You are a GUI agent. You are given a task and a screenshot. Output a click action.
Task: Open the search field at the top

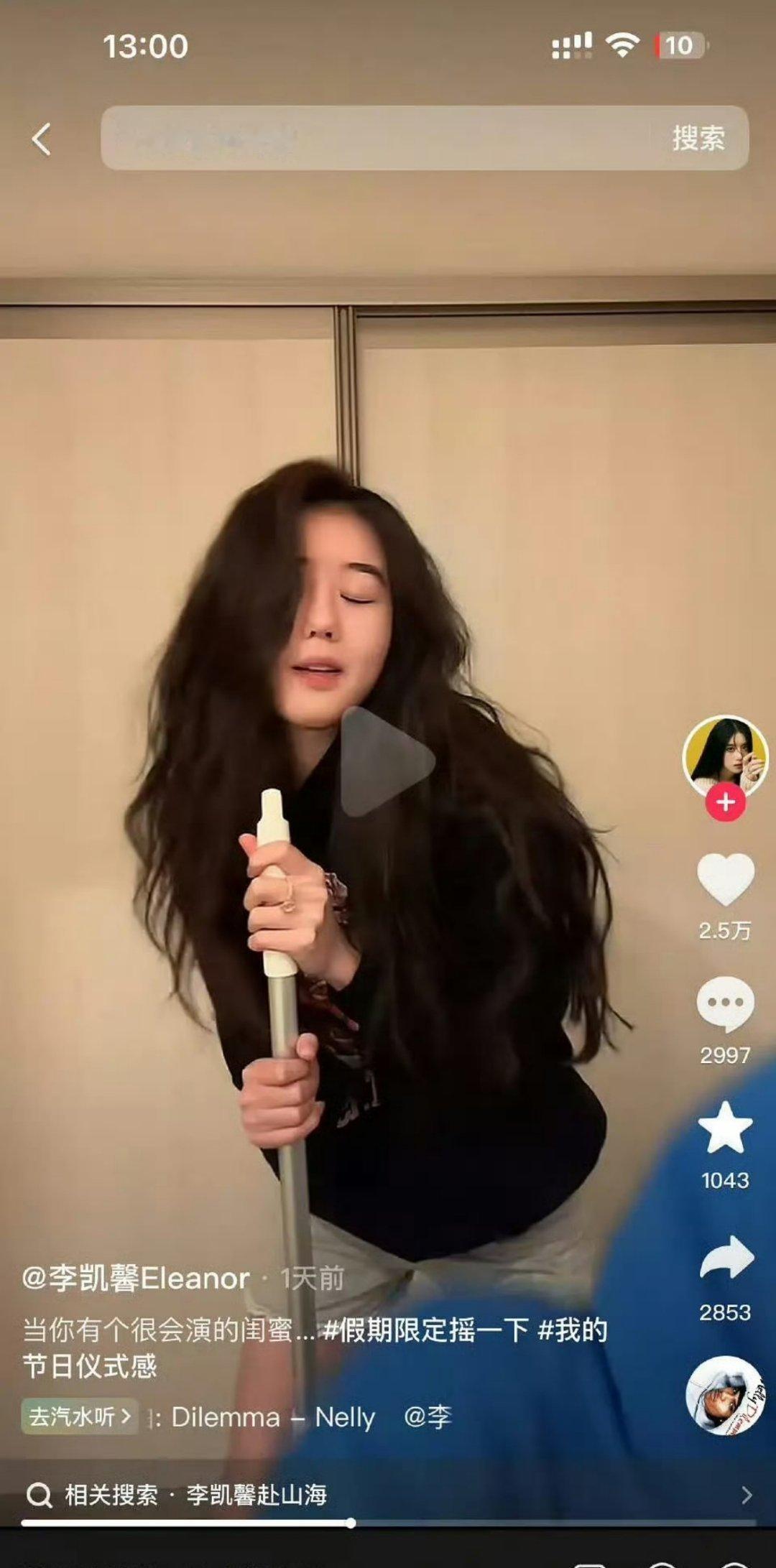tap(374, 138)
